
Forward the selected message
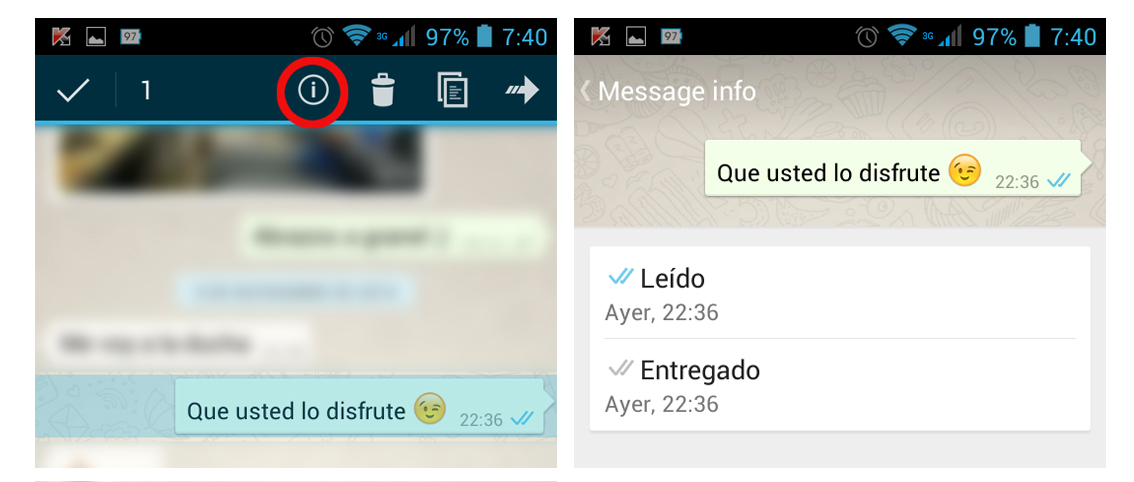tap(522, 91)
